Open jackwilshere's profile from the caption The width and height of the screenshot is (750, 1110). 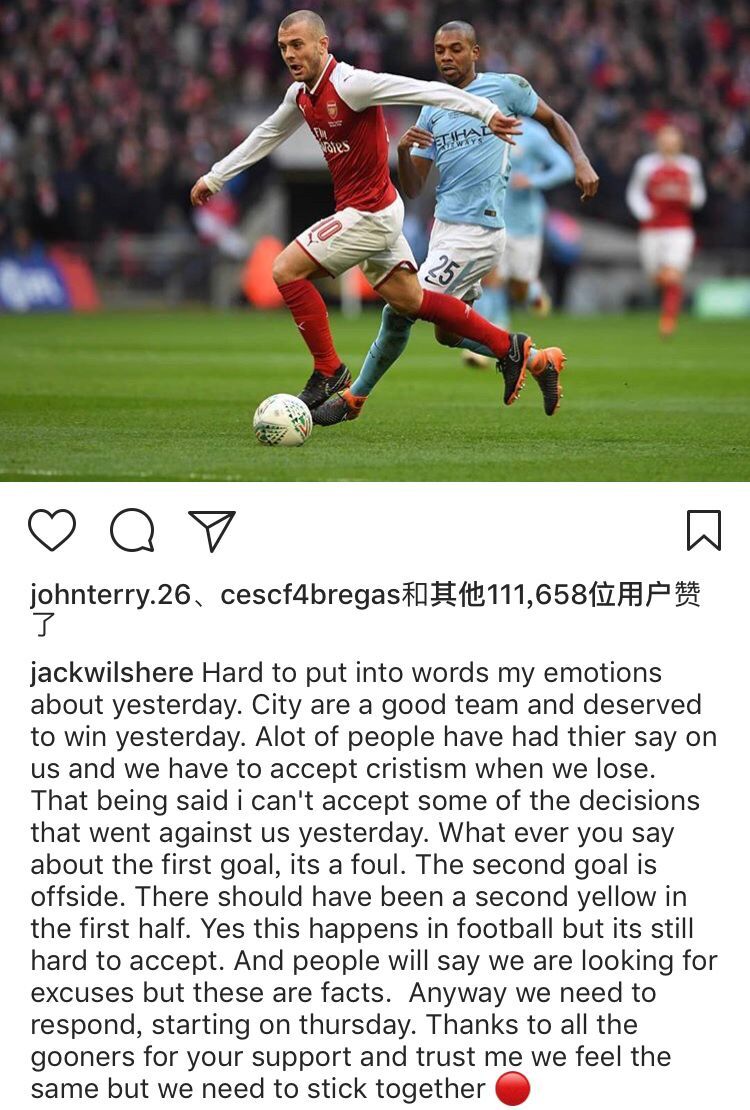coord(112,673)
